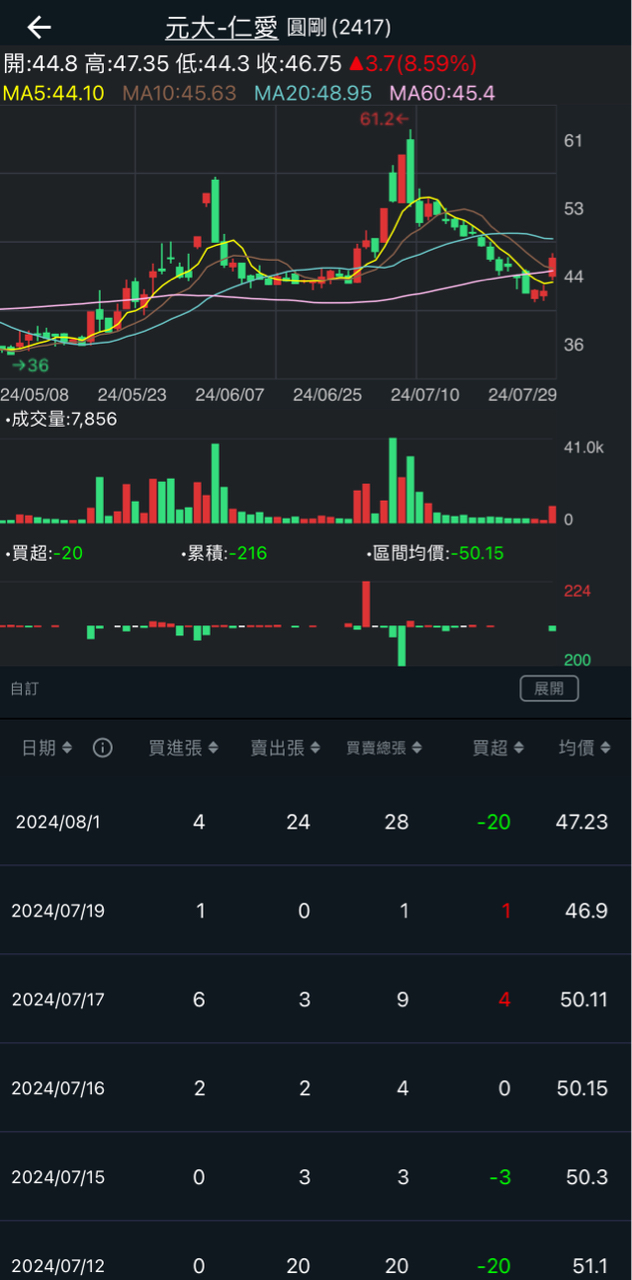Tap the 展開 expand button
The width and height of the screenshot is (632, 1280).
pos(549,688)
